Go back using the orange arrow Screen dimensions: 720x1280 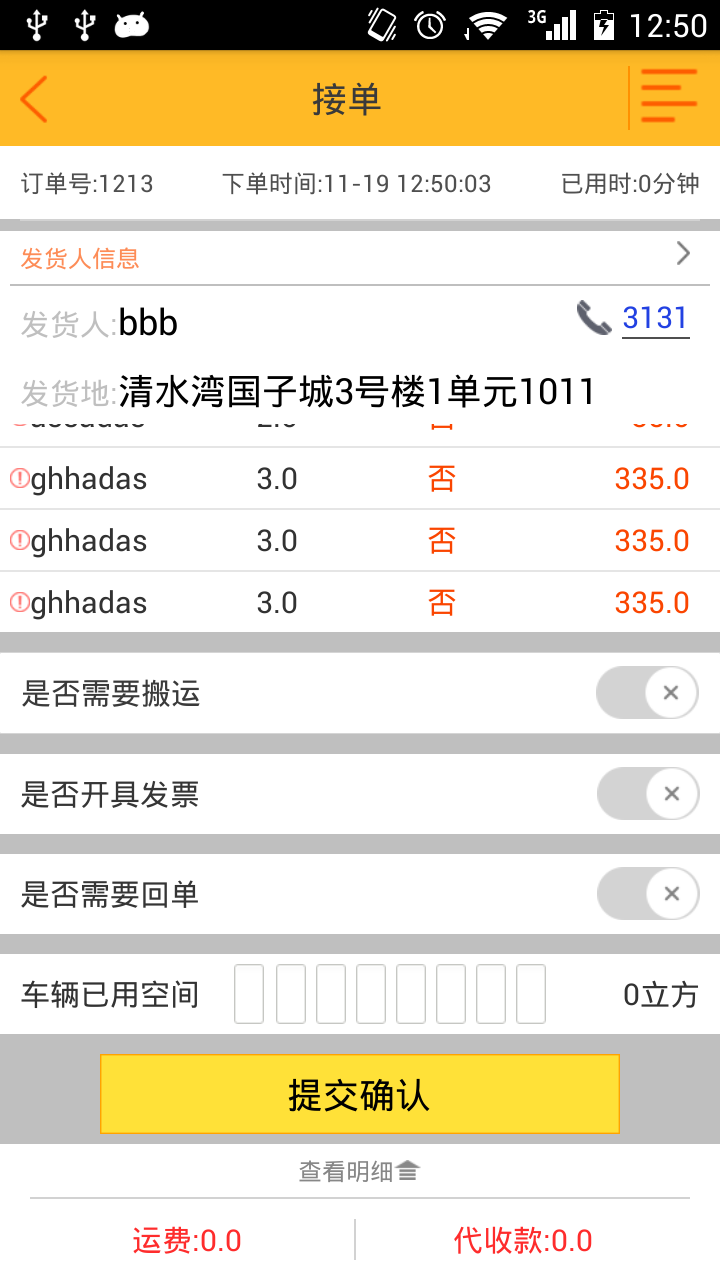coord(34,99)
